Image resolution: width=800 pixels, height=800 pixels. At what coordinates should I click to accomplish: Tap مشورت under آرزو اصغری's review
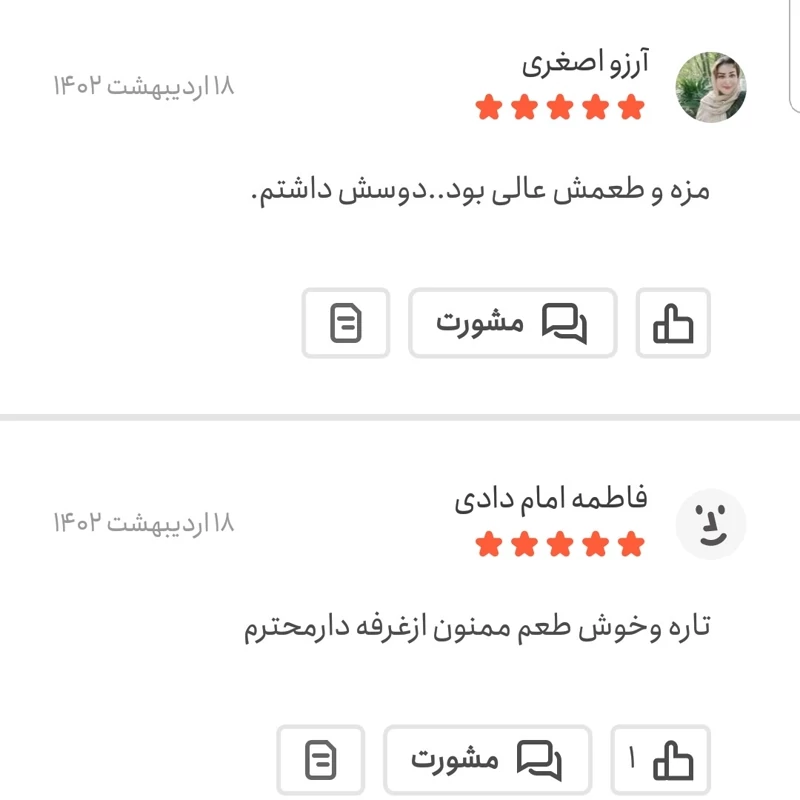512,323
